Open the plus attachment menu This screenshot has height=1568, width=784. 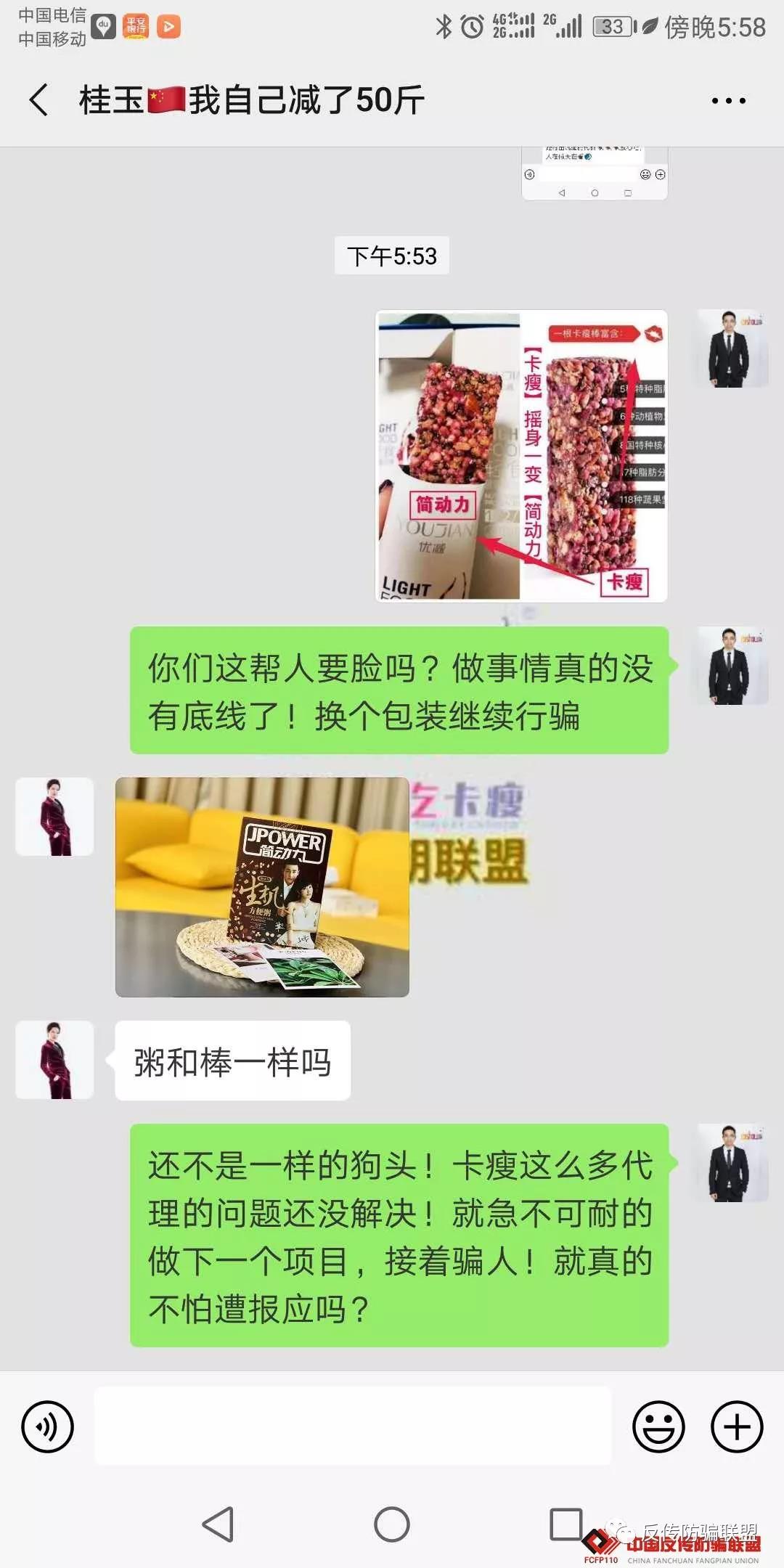pyautogui.click(x=736, y=1426)
